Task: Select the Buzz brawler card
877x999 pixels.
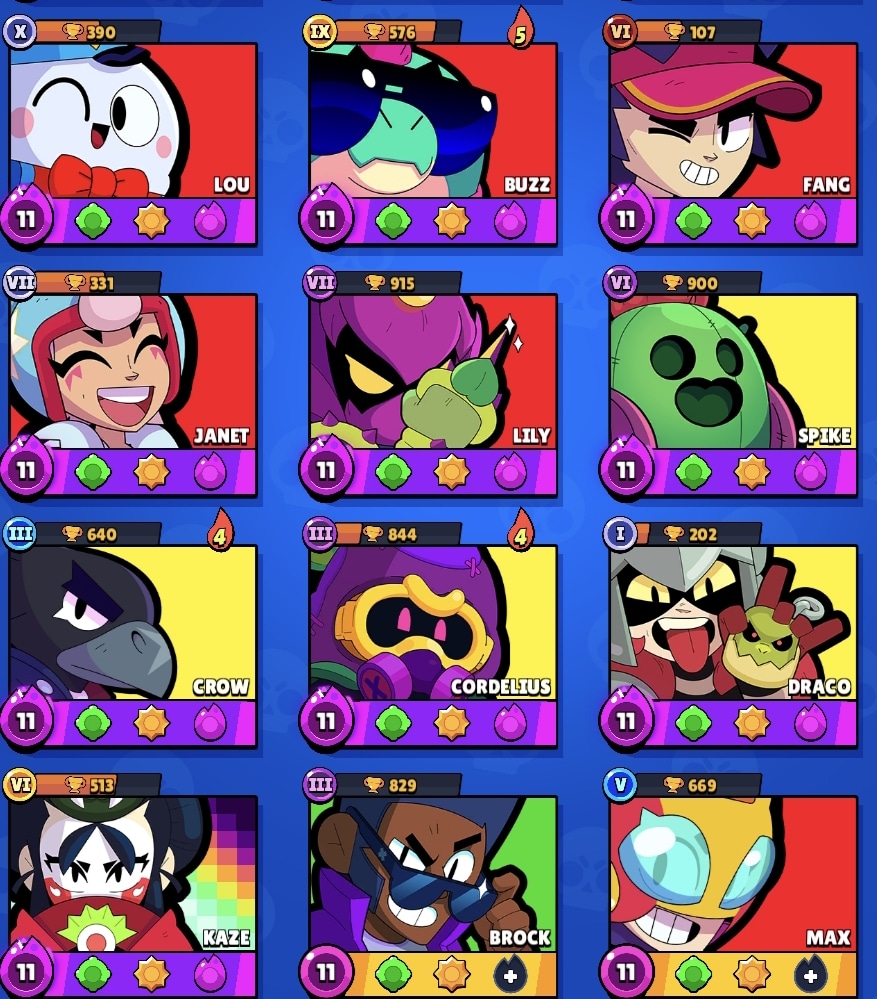Action: 432,122
